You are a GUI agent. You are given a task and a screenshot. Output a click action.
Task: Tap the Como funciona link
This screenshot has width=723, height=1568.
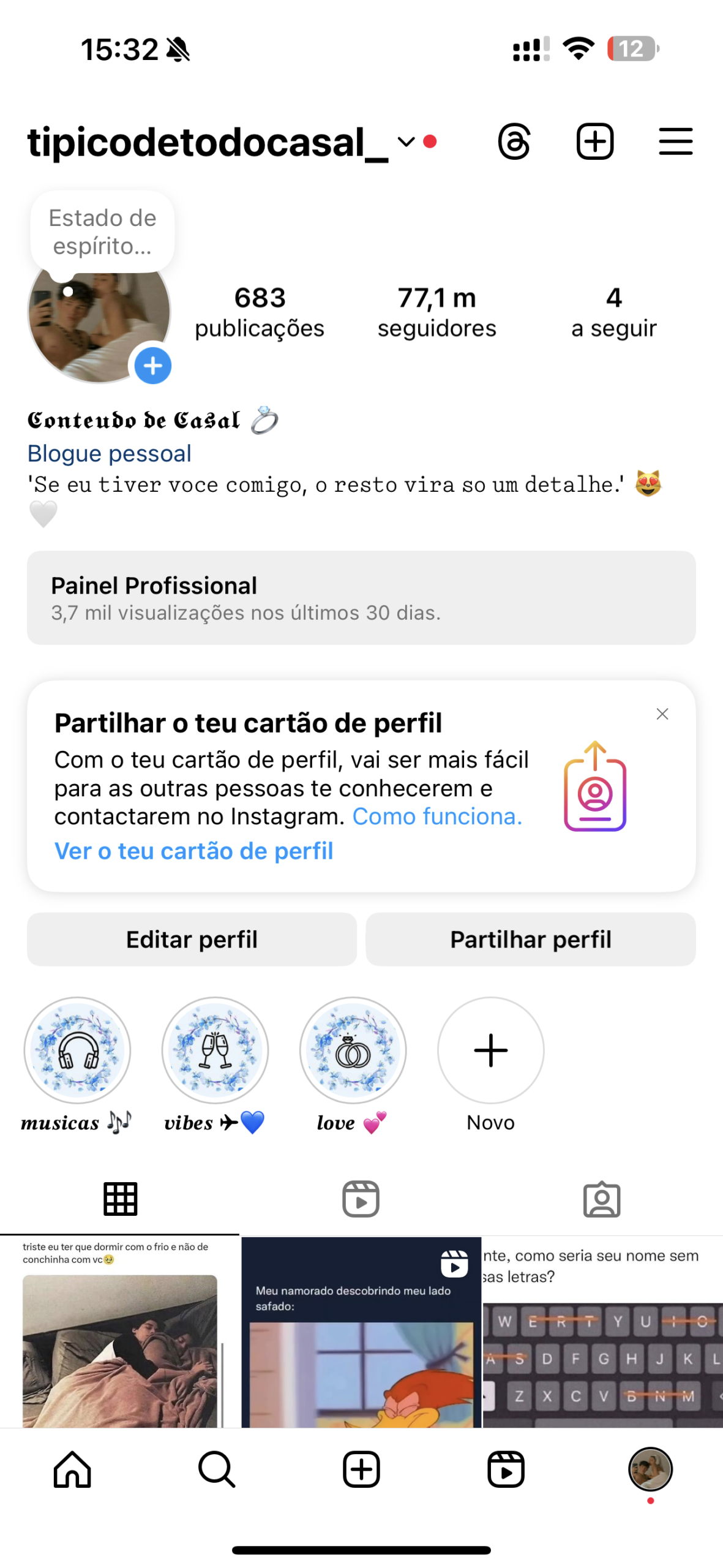pyautogui.click(x=437, y=816)
